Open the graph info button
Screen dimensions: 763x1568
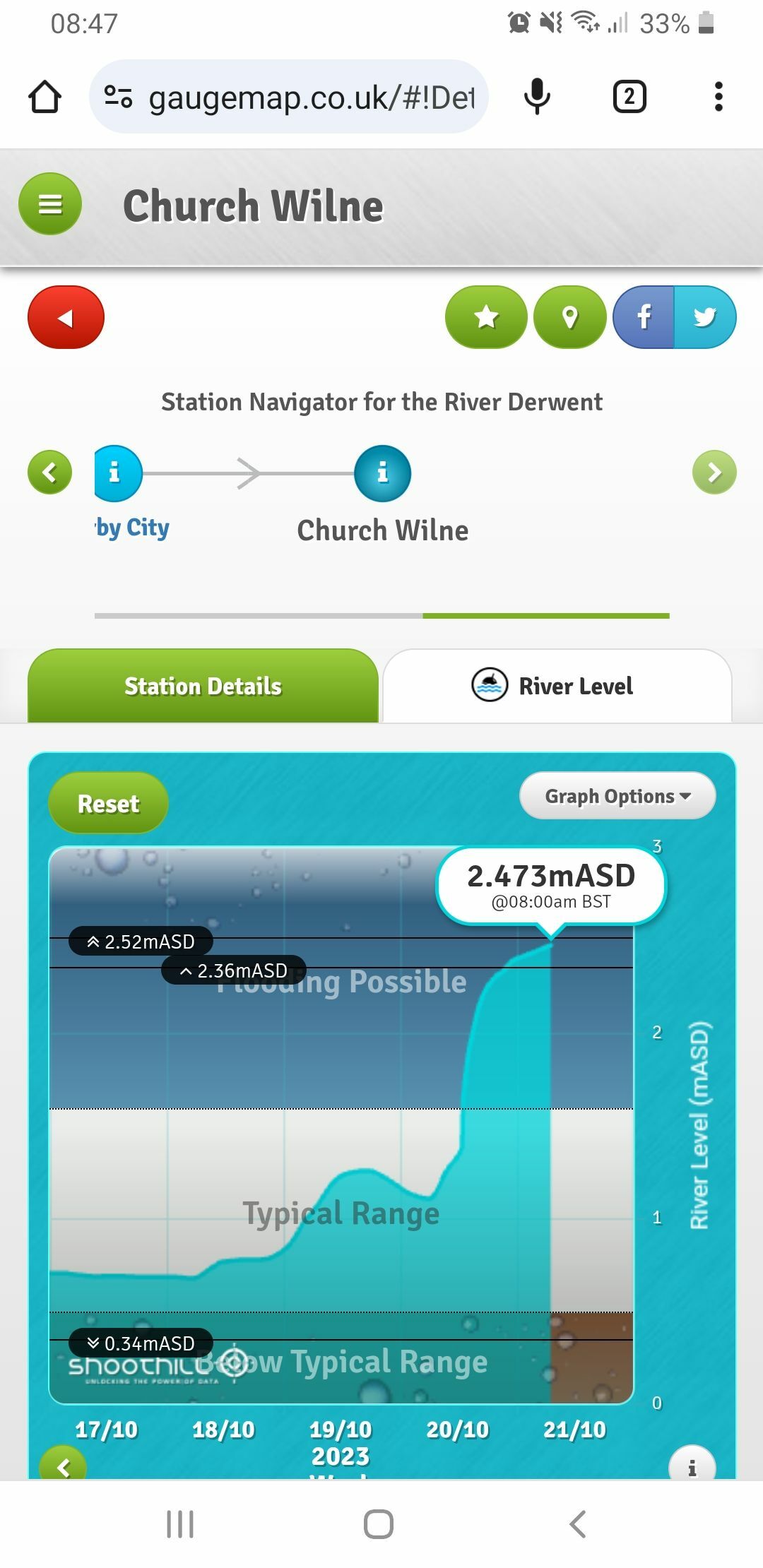pyautogui.click(x=692, y=1466)
